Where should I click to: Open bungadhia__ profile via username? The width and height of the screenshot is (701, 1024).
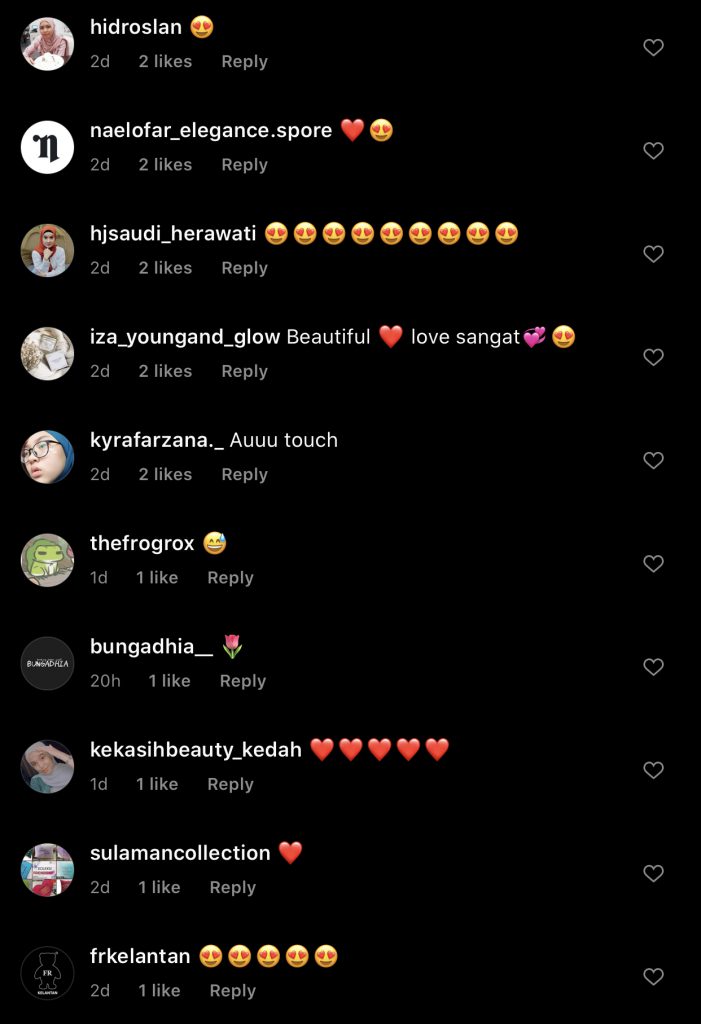click(151, 647)
